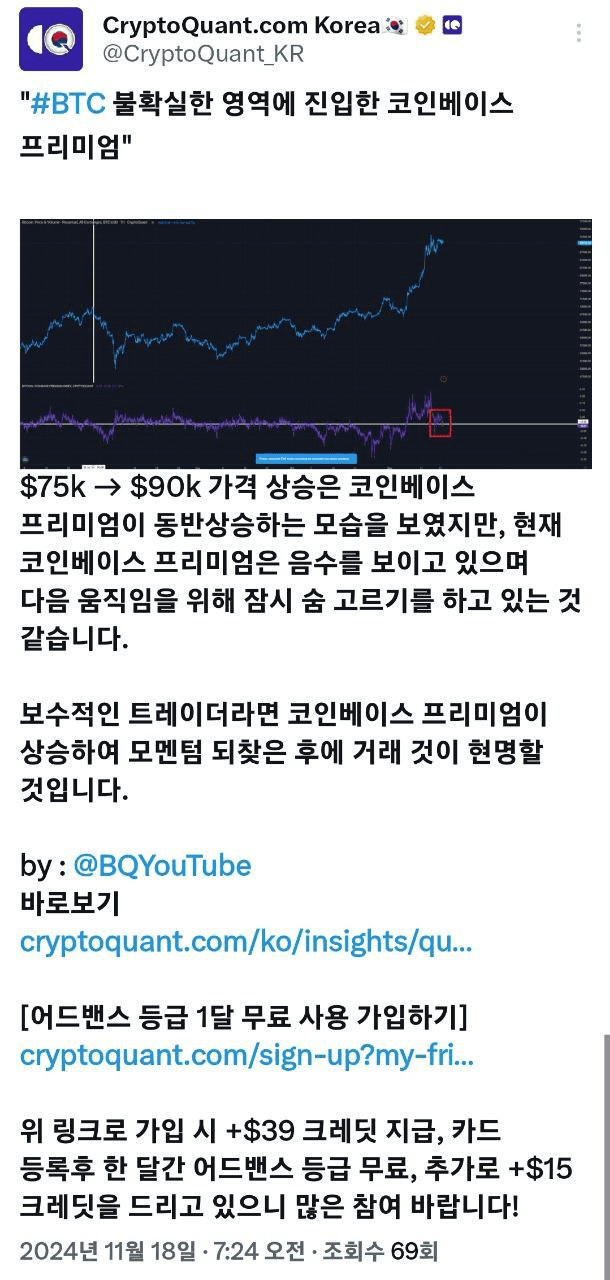Open the #BTC hashtag
The width and height of the screenshot is (610, 1280).
coord(68,103)
